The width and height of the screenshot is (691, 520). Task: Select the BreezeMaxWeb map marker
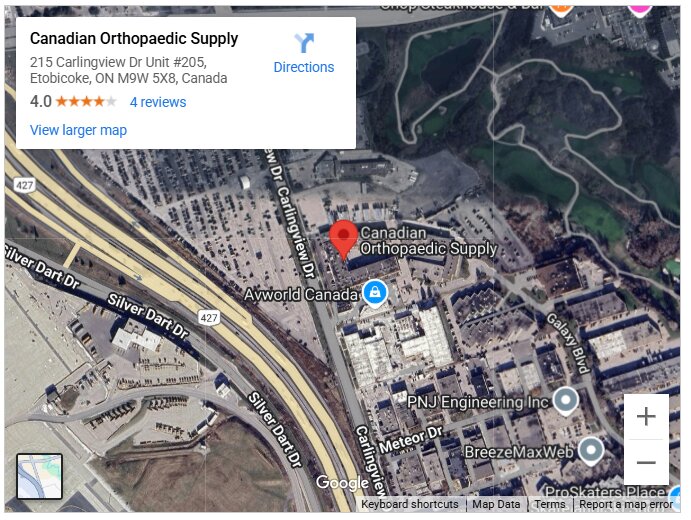[x=591, y=451]
